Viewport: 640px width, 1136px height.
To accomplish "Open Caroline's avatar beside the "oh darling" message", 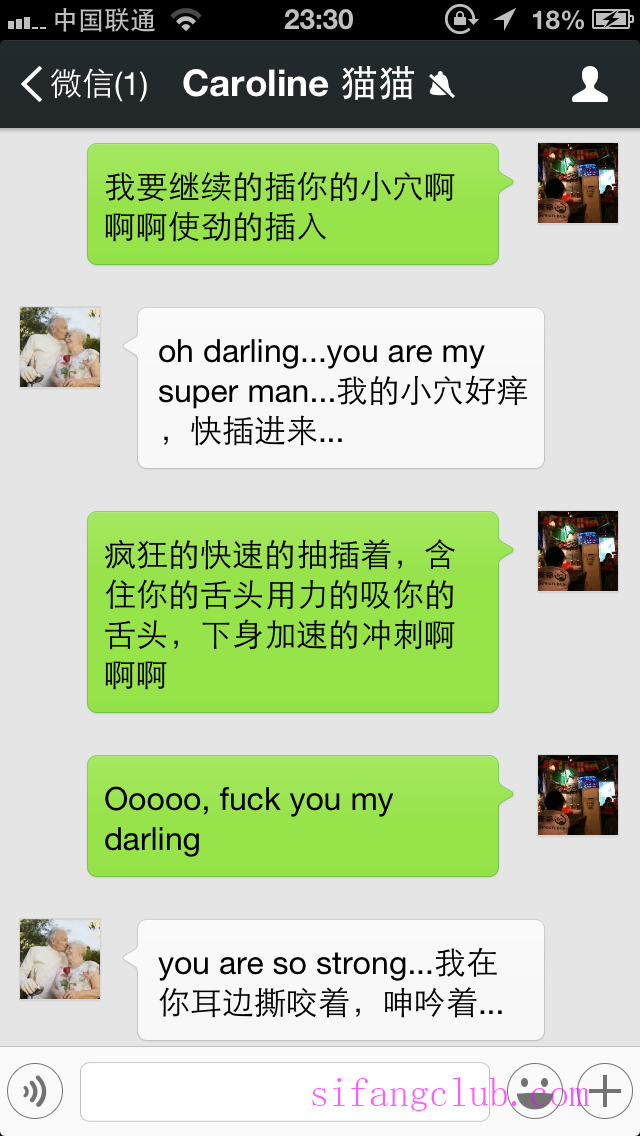I will pyautogui.click(x=60, y=347).
